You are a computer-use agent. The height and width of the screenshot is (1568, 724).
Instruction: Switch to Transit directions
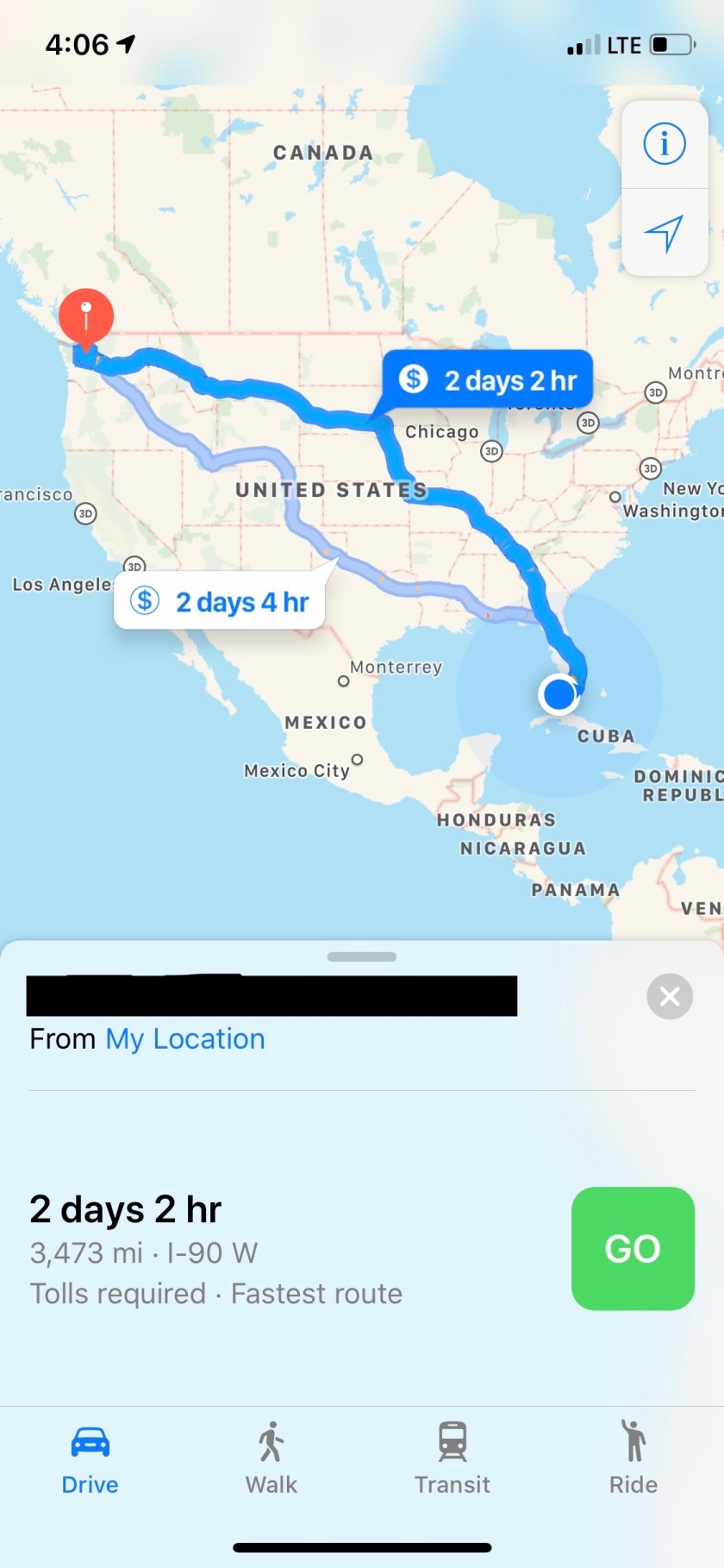coord(452,1459)
